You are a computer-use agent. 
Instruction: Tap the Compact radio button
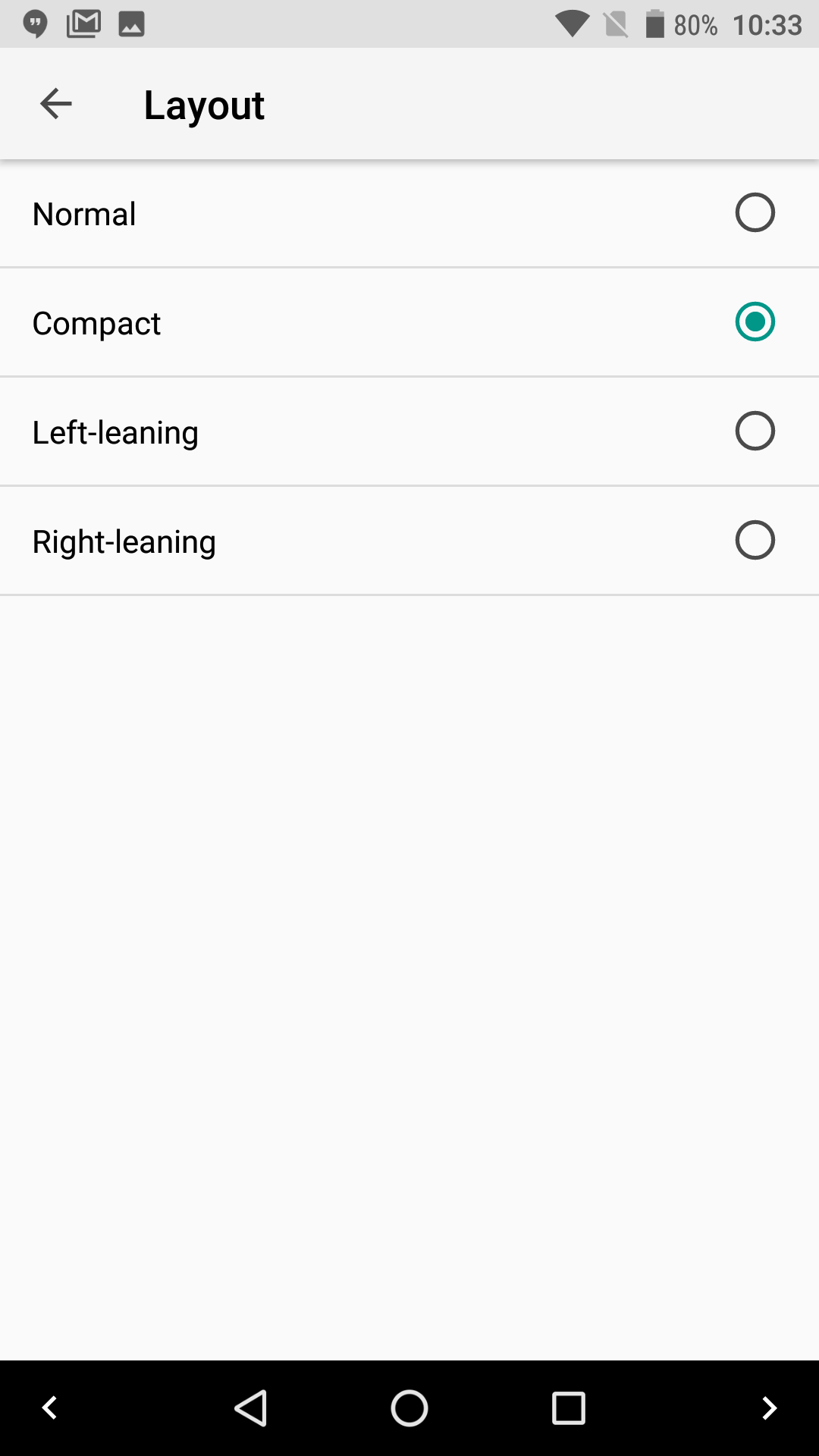coord(755,322)
